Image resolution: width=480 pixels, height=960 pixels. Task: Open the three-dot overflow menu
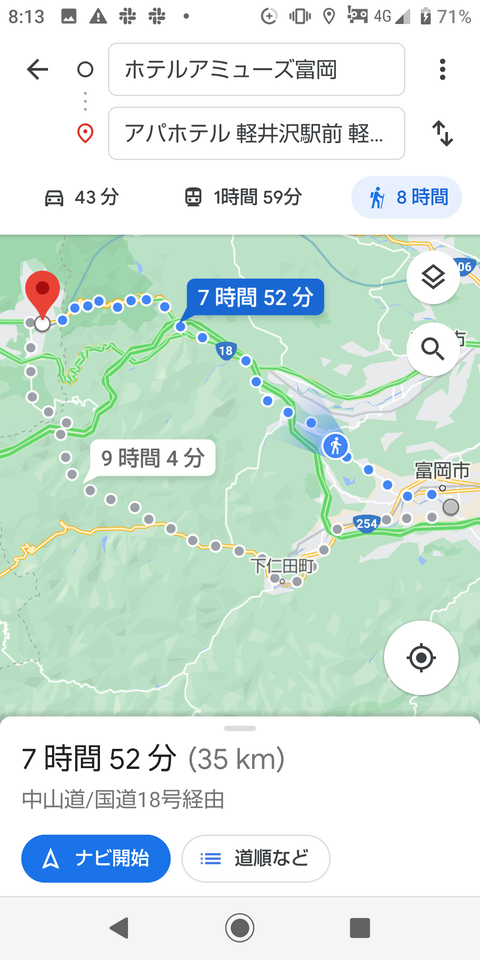click(x=442, y=70)
